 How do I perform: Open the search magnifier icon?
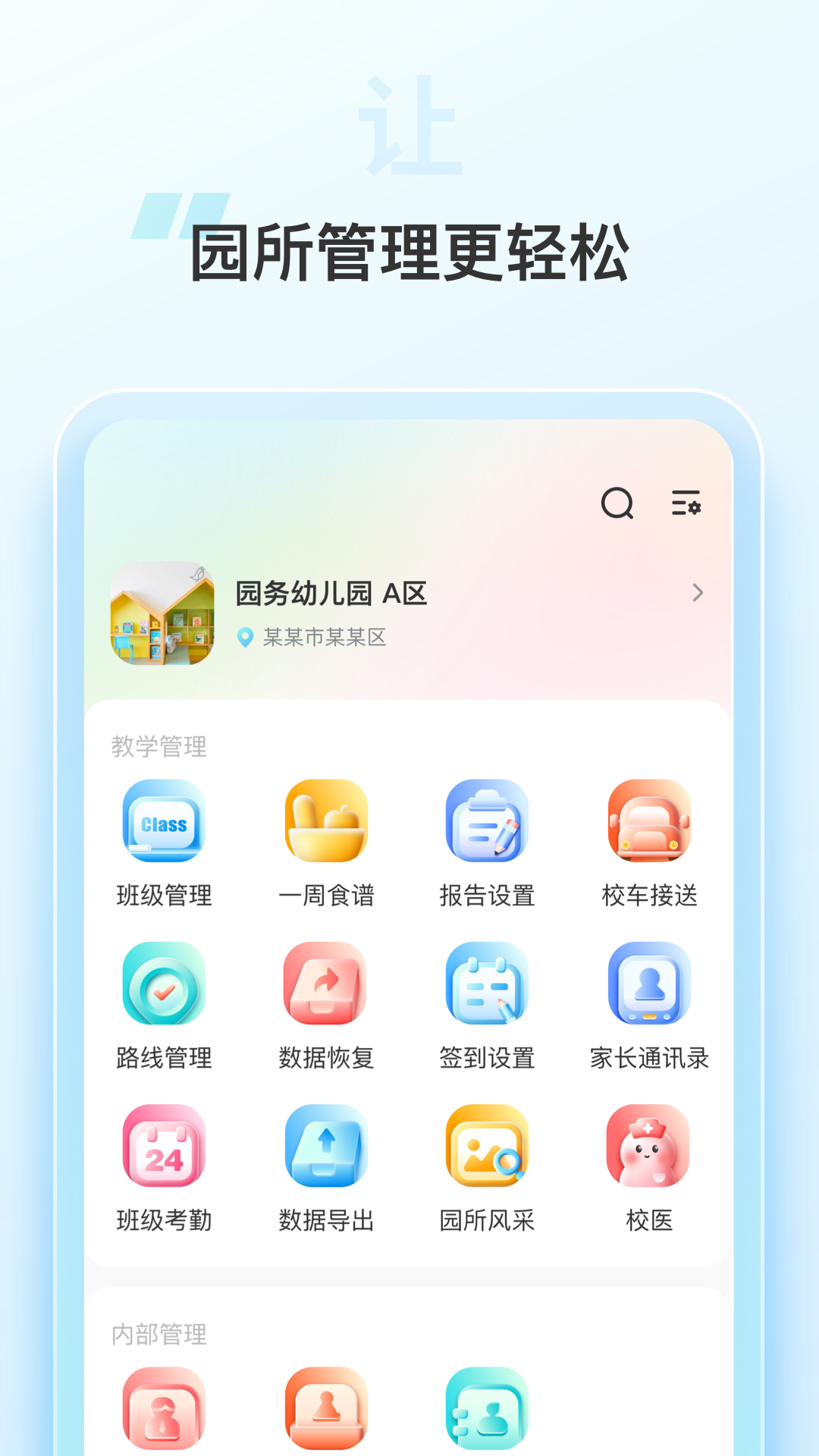click(x=618, y=502)
